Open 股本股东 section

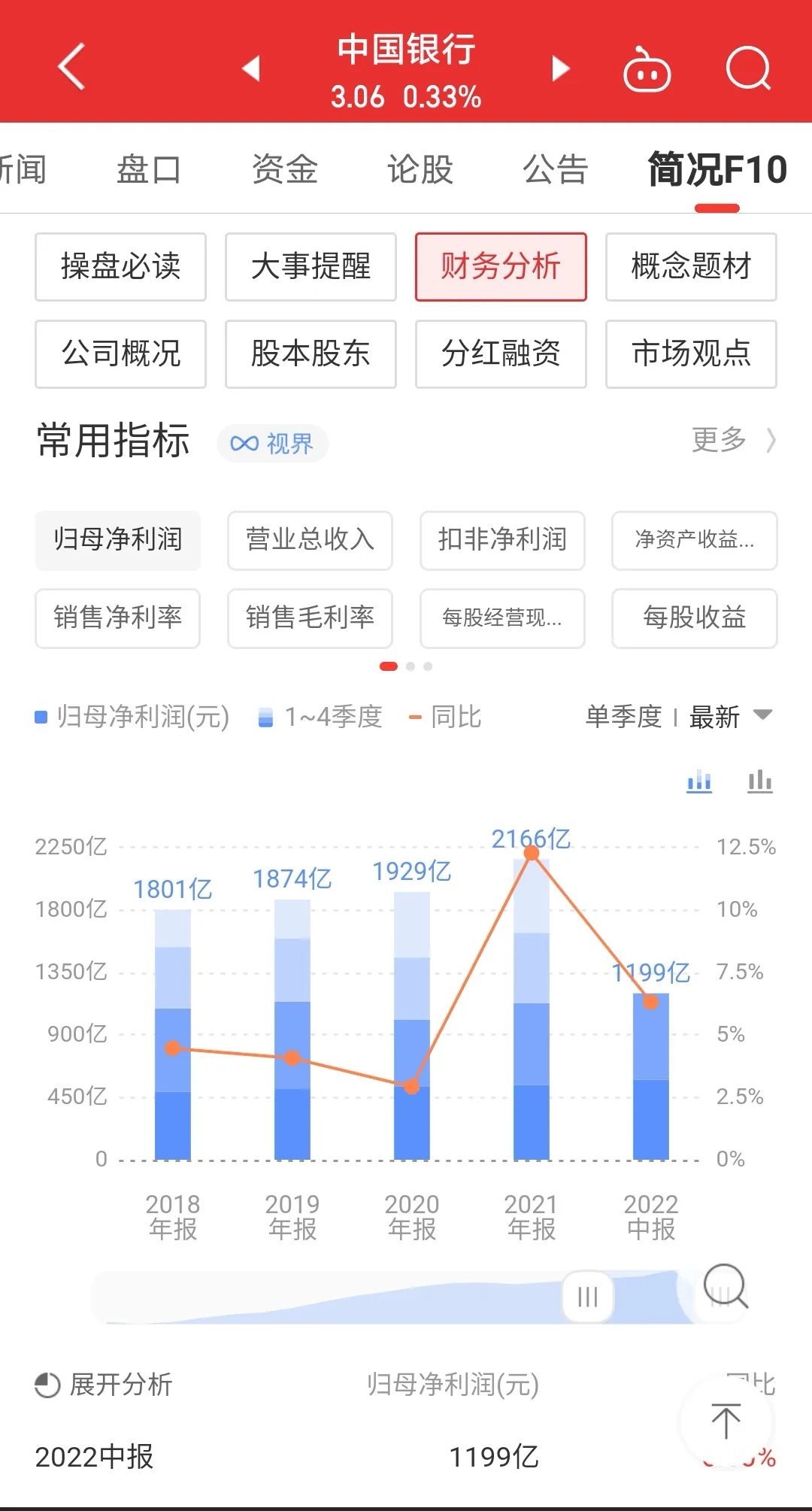311,353
